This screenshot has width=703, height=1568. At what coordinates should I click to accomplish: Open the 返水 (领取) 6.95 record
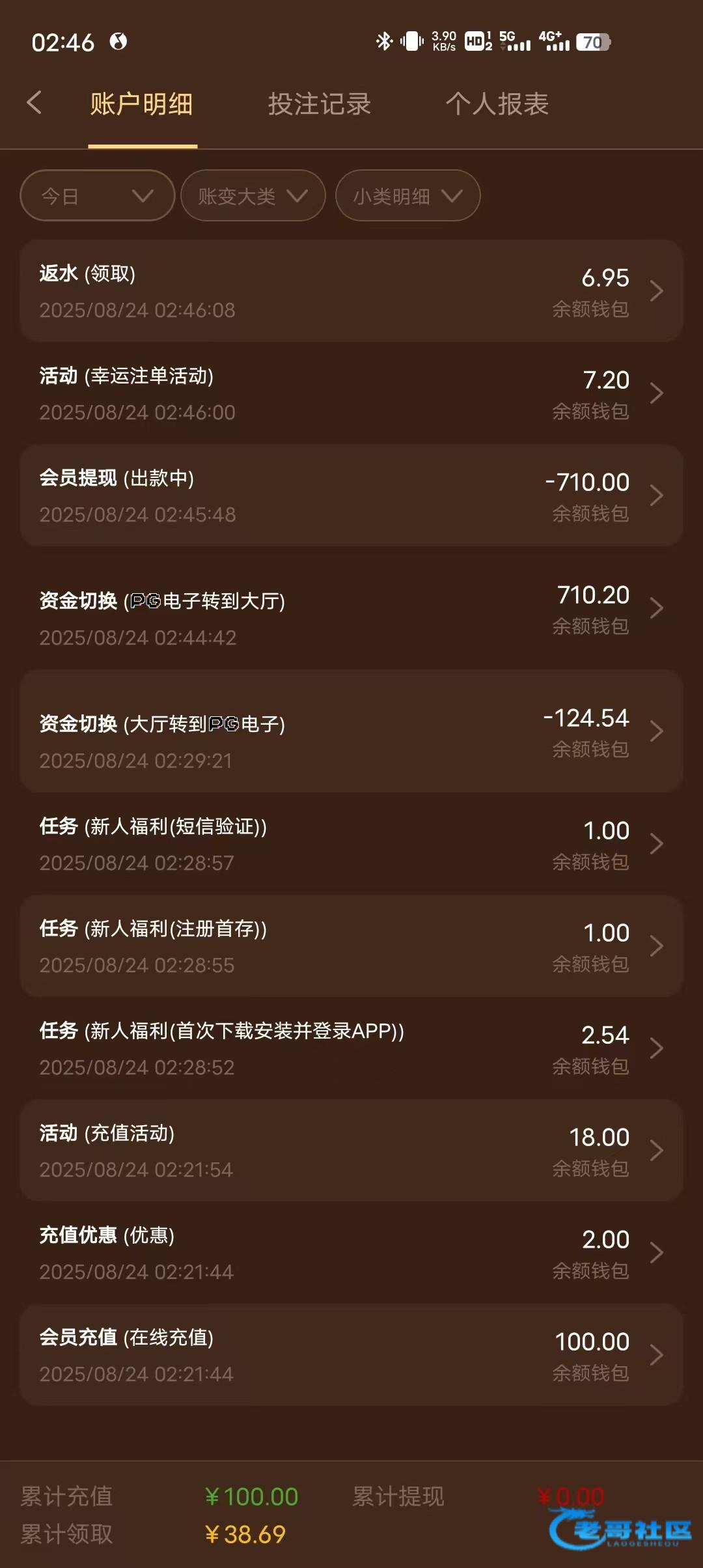[x=351, y=291]
